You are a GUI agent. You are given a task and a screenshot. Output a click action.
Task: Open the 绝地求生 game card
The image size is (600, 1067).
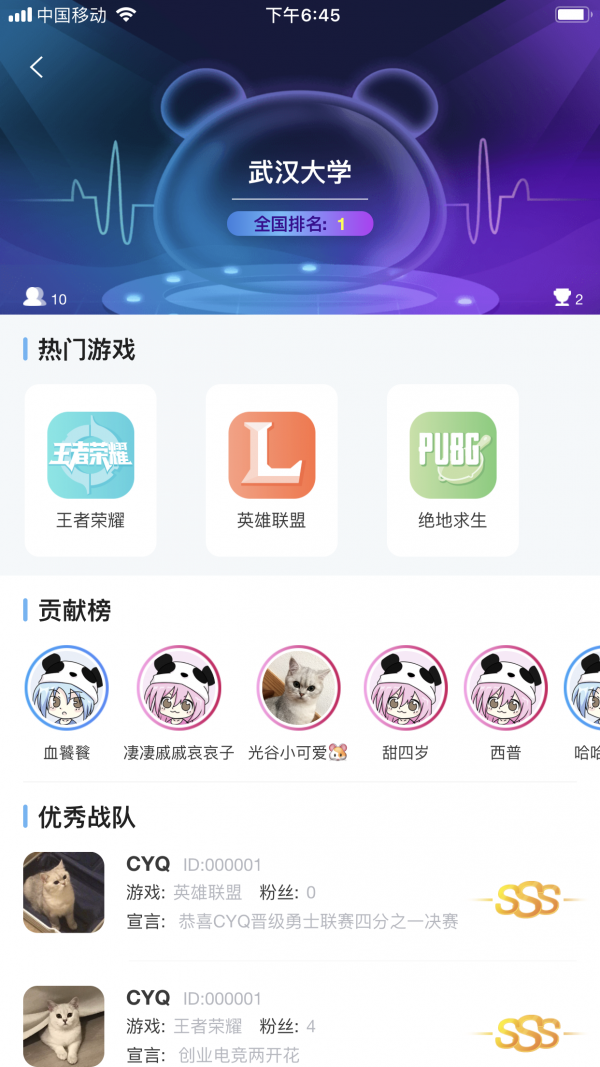coord(452,469)
